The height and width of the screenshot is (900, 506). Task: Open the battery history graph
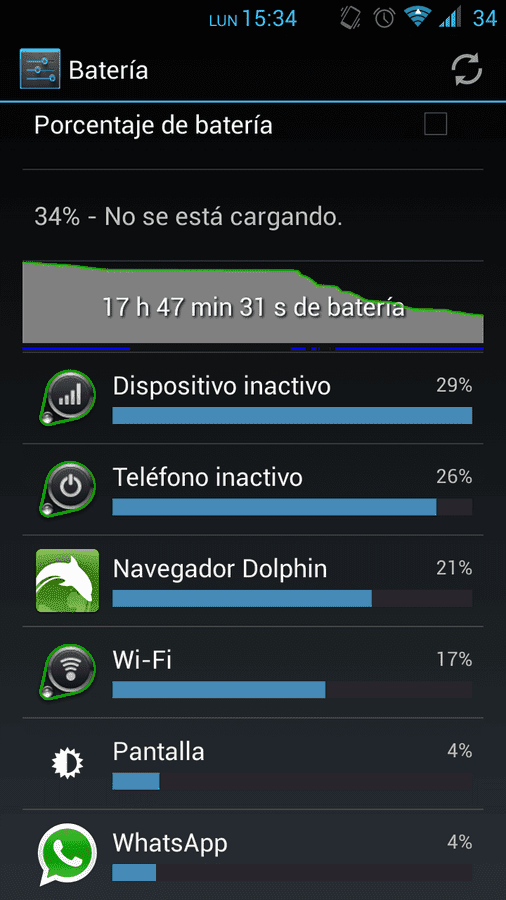pos(253,305)
